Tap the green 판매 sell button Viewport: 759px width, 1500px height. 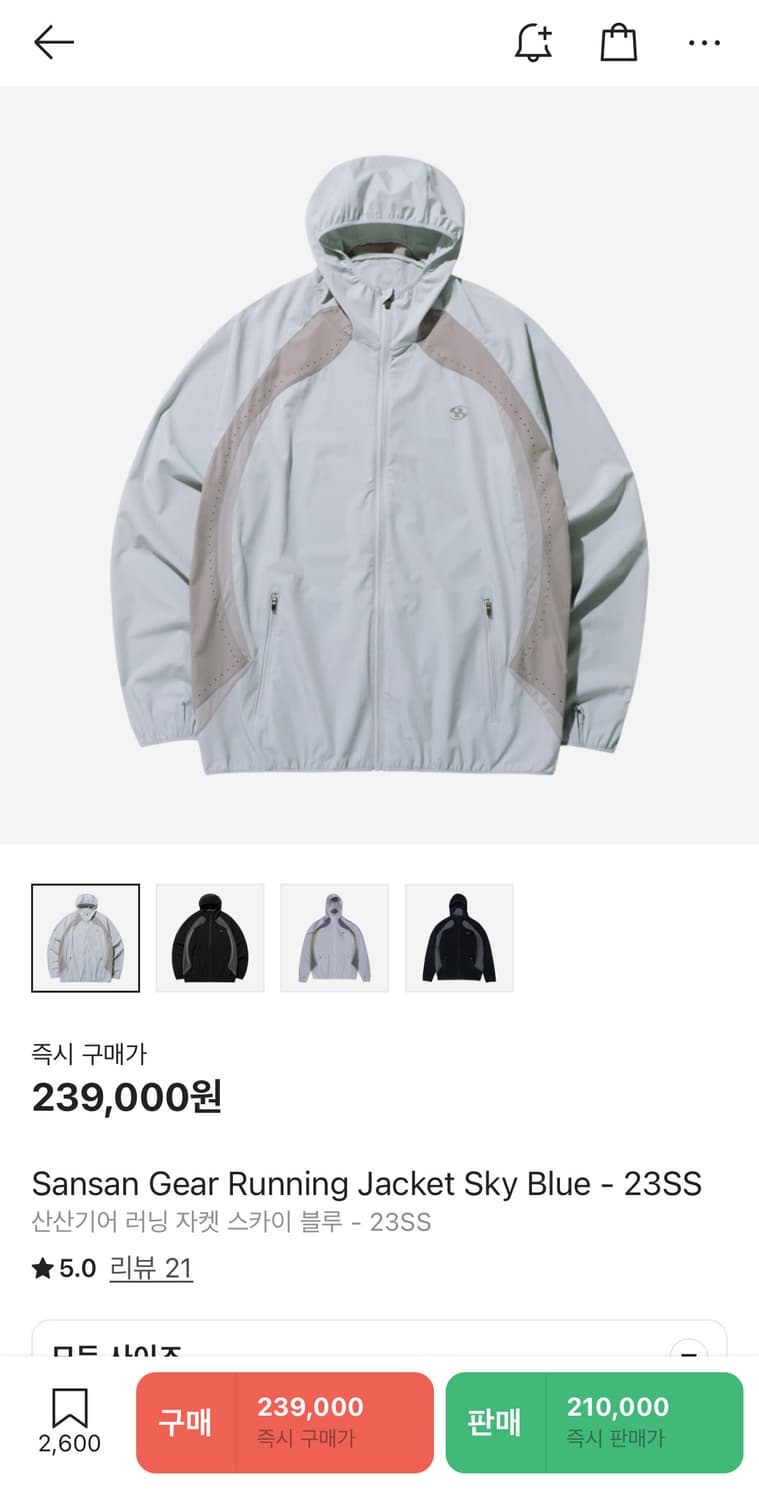tap(594, 1422)
